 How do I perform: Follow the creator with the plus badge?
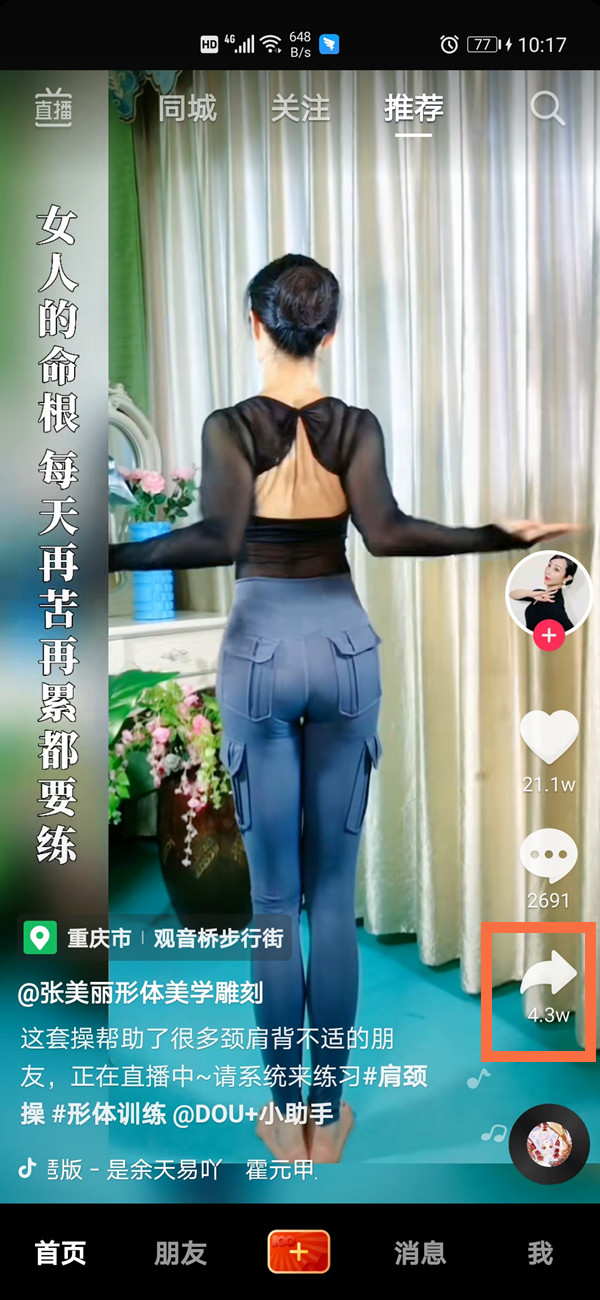click(x=548, y=635)
